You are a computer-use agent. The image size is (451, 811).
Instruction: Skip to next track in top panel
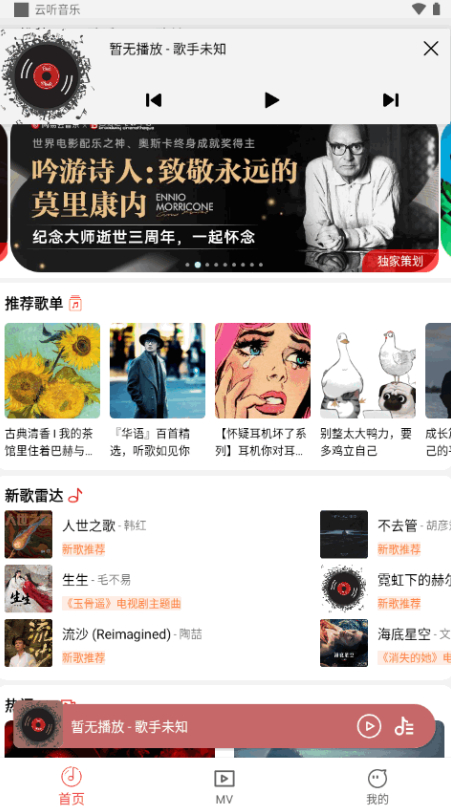tap(390, 100)
